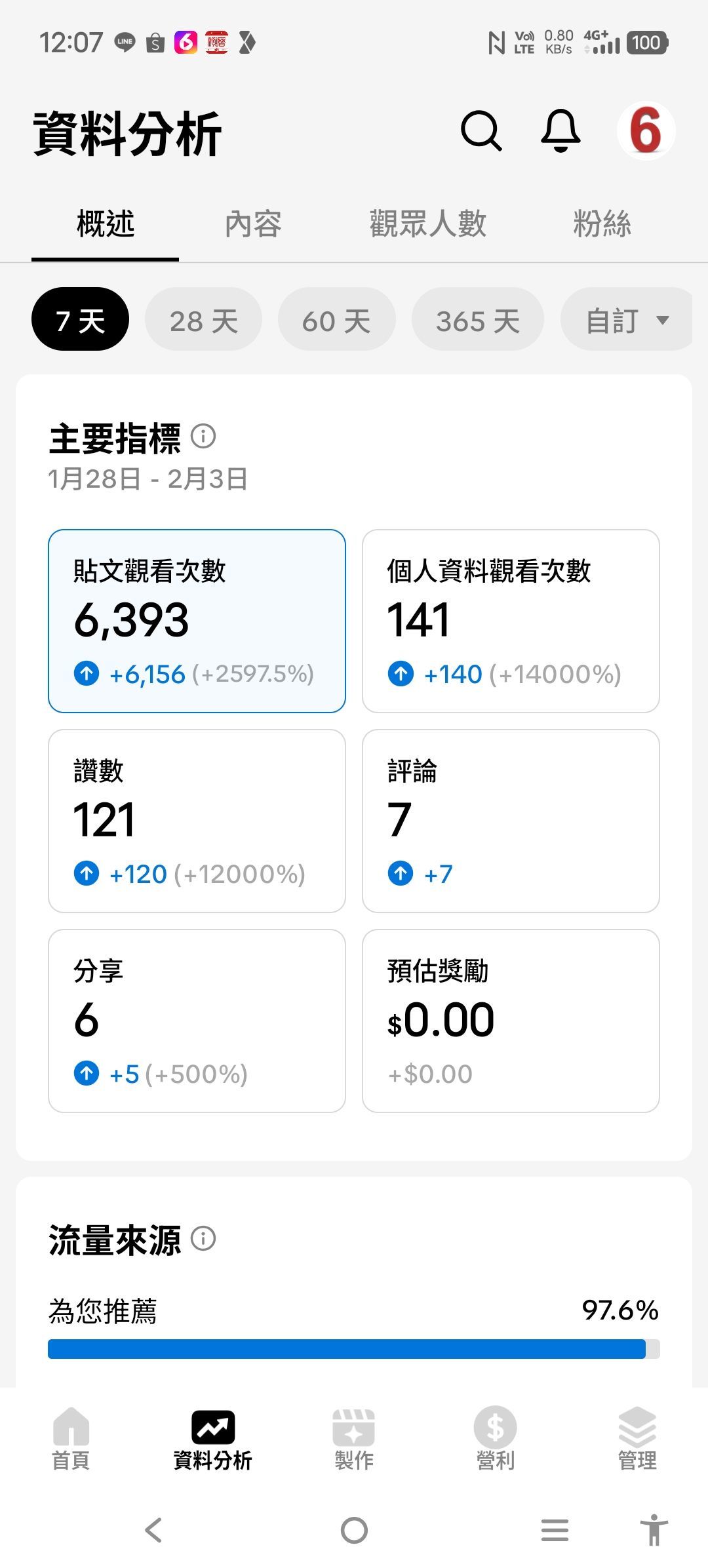
Task: Select the 7天 time filter
Action: [80, 319]
